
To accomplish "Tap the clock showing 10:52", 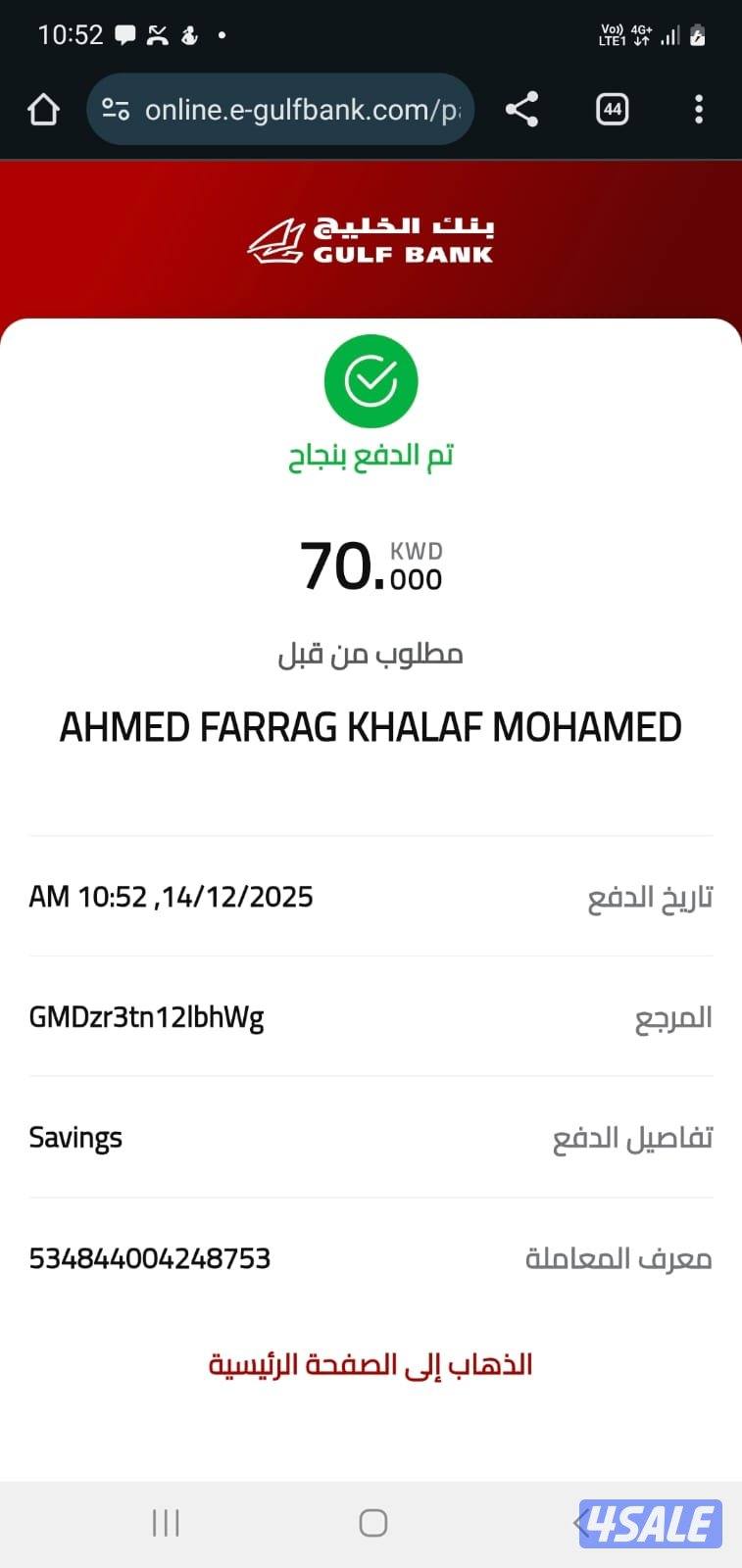I will [x=63, y=34].
